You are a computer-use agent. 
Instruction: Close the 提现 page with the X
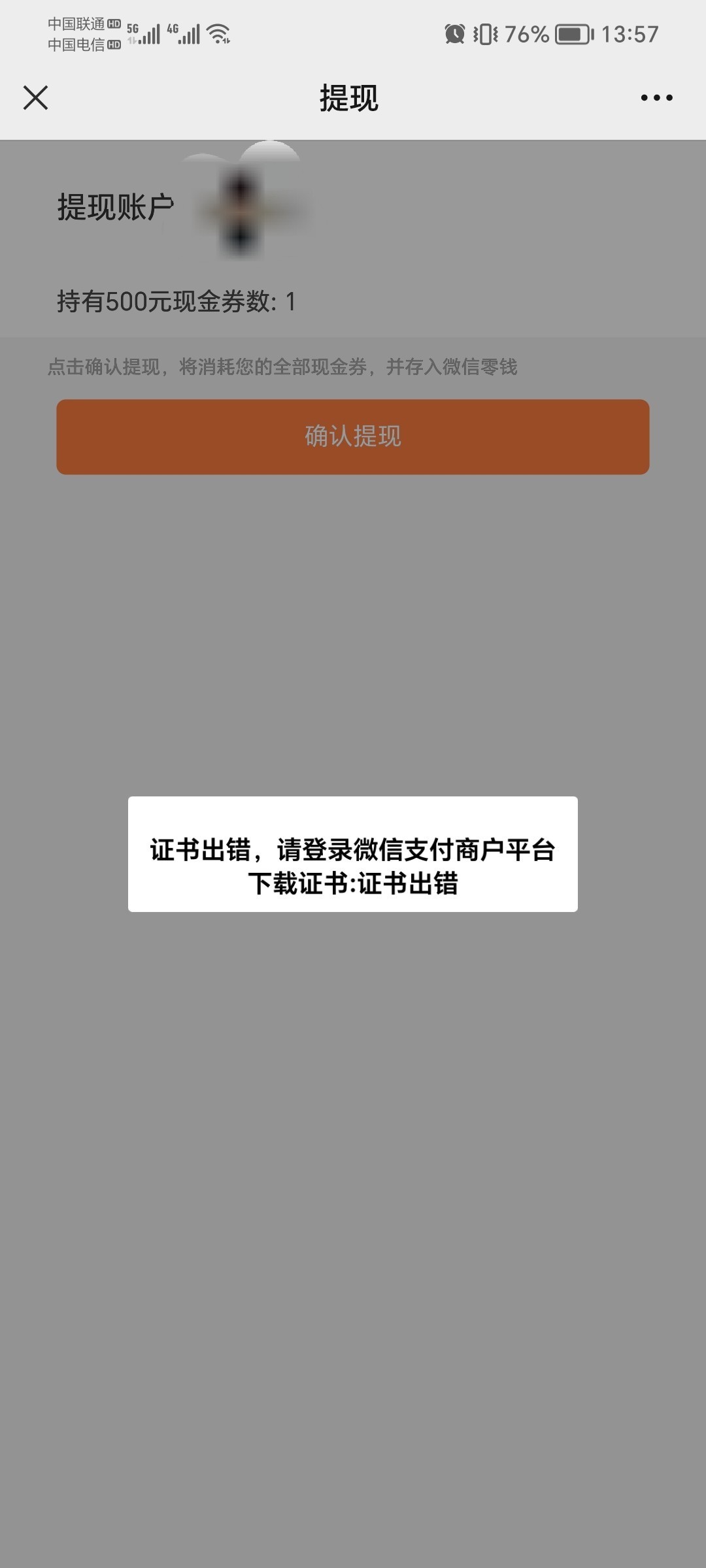click(35, 98)
